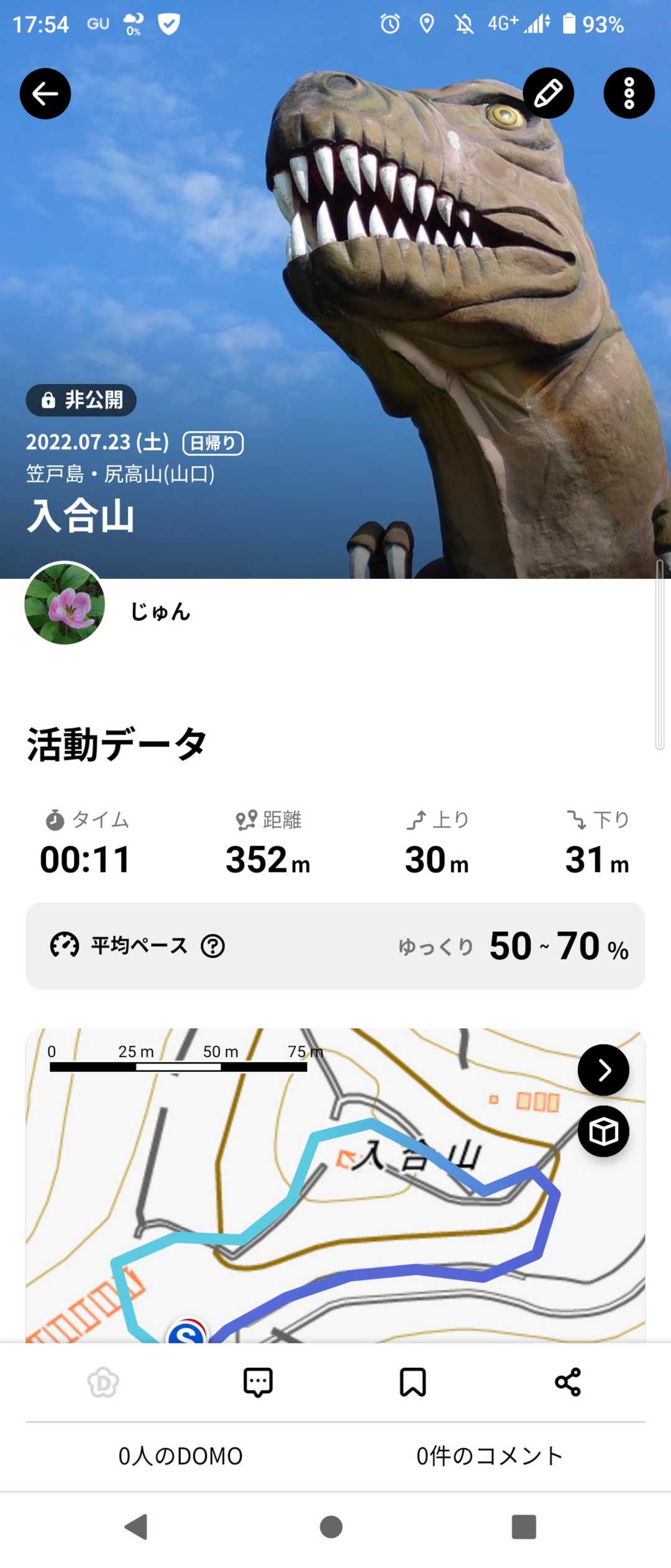
Task: Bookmark this activity record
Action: coord(413,1382)
